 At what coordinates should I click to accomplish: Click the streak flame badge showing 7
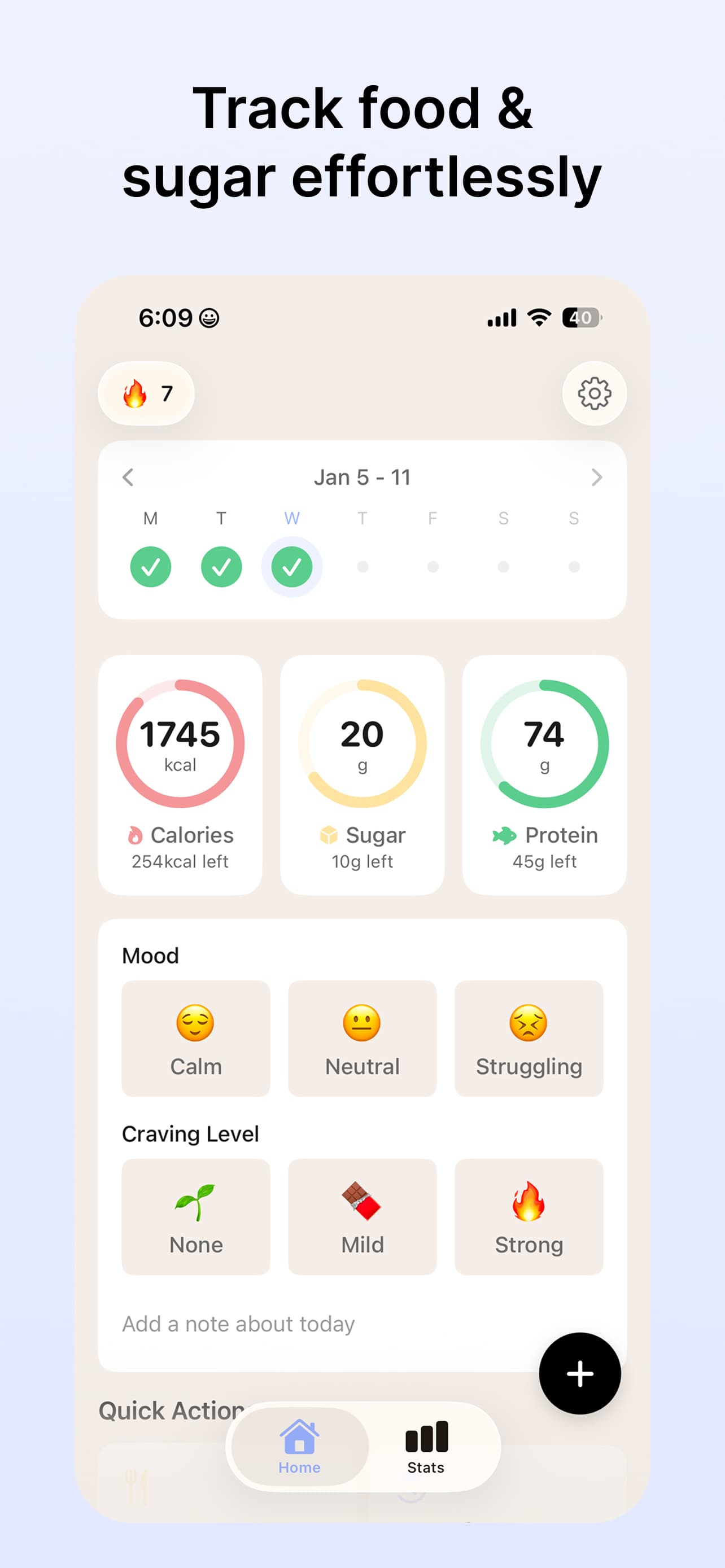tap(146, 393)
